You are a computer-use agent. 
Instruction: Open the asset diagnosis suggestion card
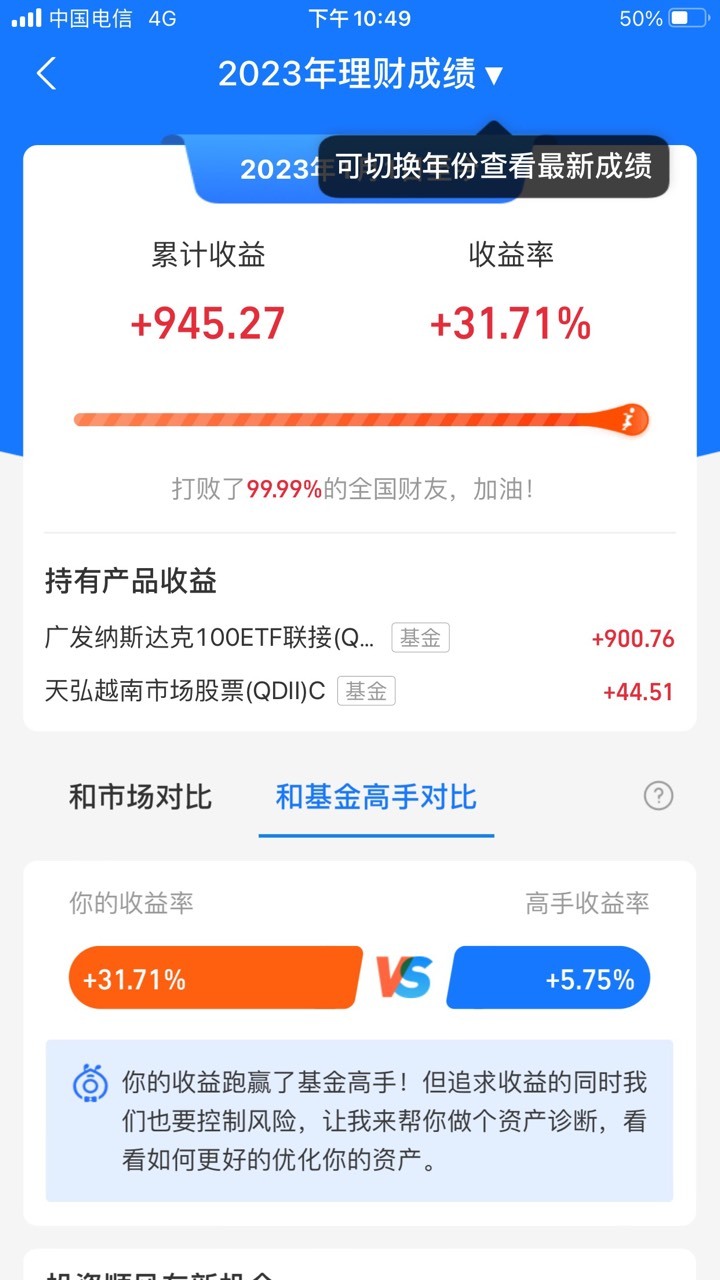pos(360,1121)
